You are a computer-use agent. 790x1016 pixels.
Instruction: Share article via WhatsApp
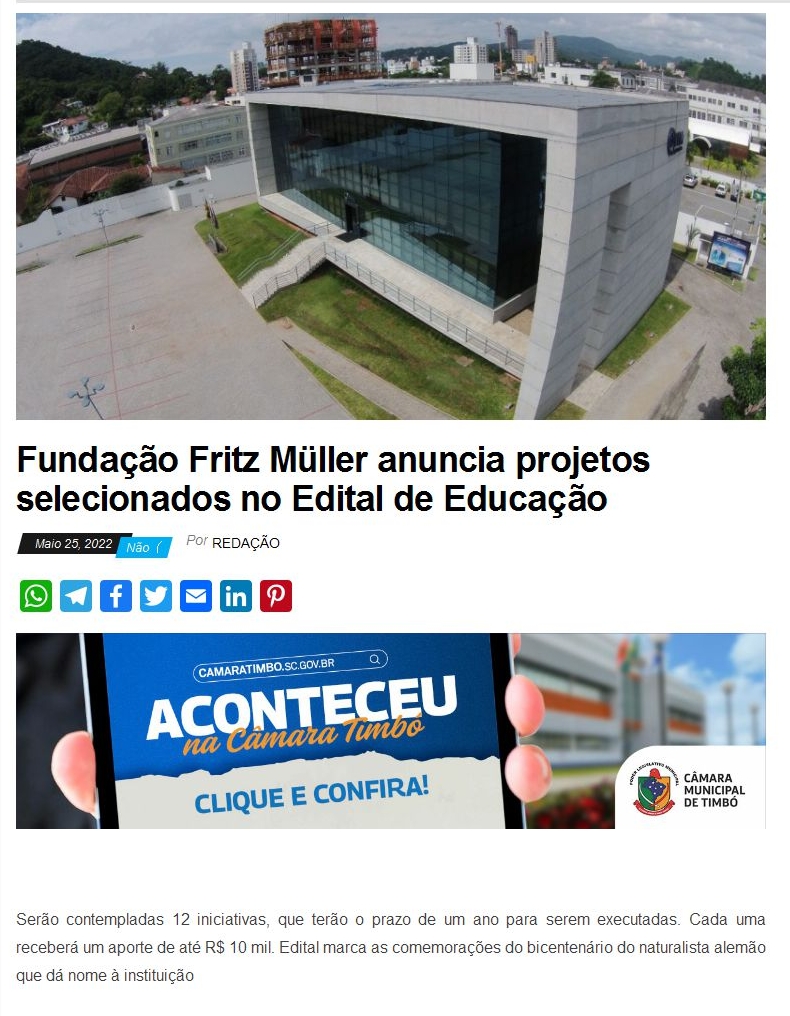point(36,596)
